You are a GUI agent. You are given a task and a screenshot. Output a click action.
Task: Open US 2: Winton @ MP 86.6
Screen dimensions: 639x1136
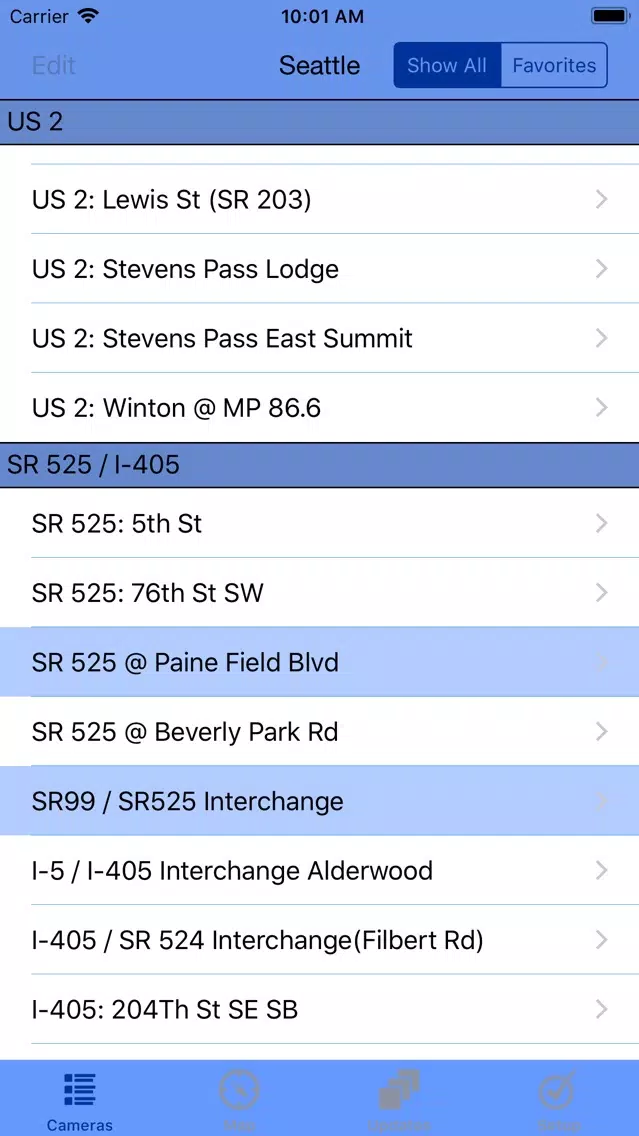click(320, 408)
